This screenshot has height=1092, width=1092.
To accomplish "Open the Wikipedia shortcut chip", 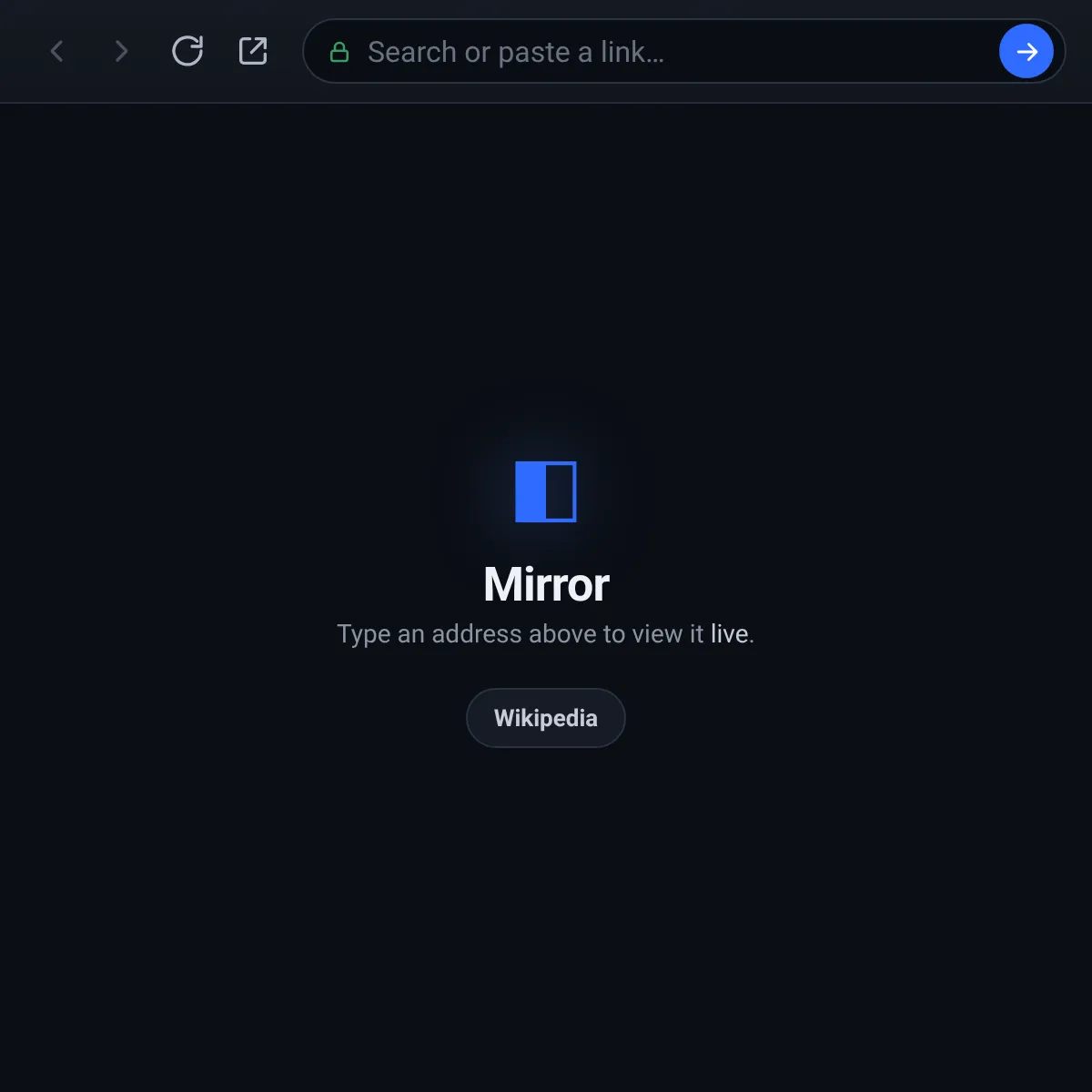I will (x=546, y=718).
